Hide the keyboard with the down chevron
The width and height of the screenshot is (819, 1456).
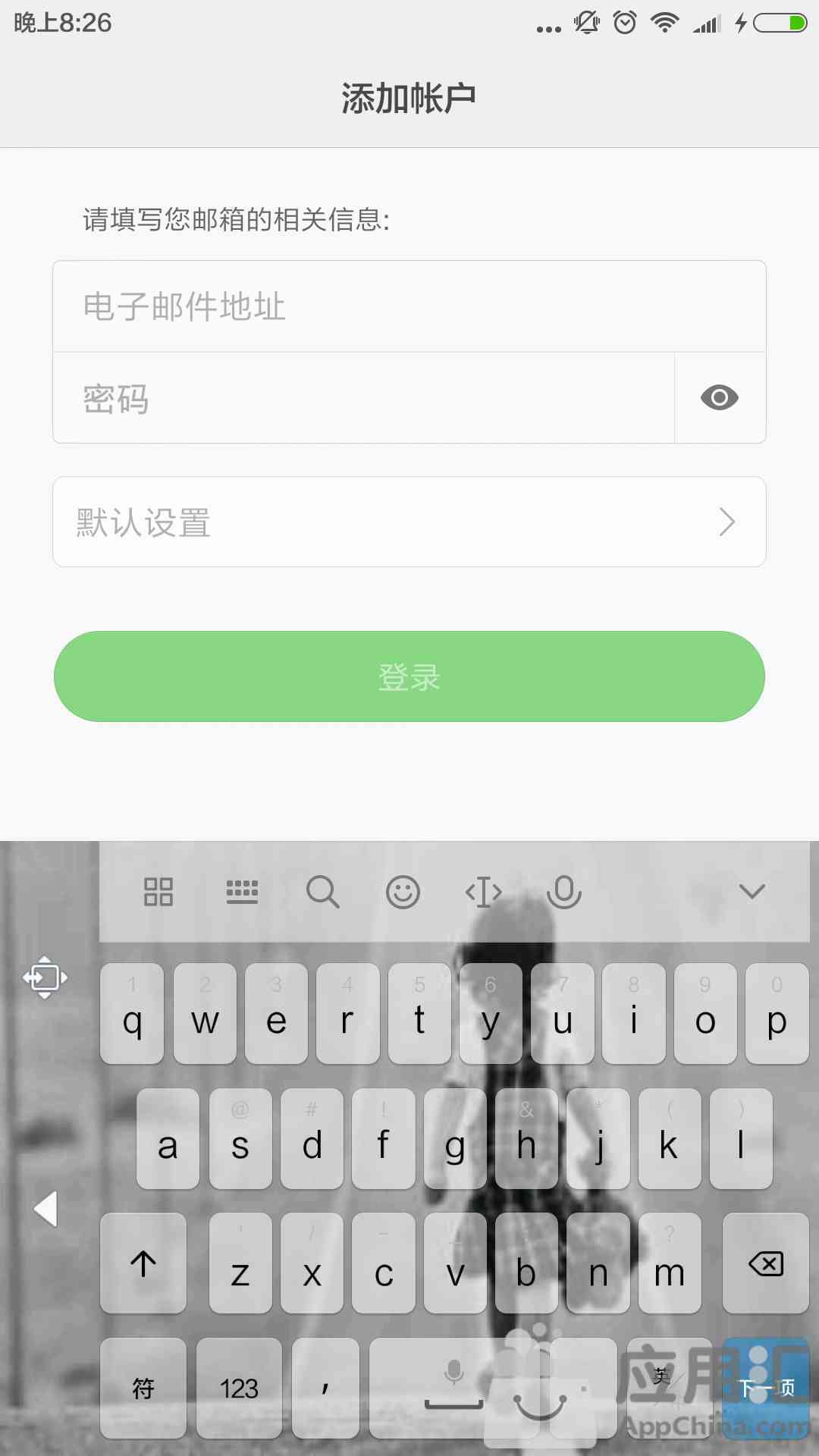pyautogui.click(x=752, y=891)
